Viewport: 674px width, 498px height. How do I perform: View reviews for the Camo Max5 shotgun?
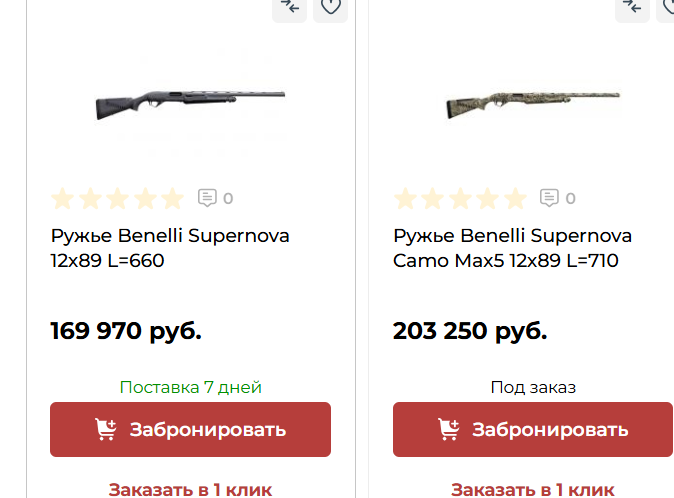point(558,198)
